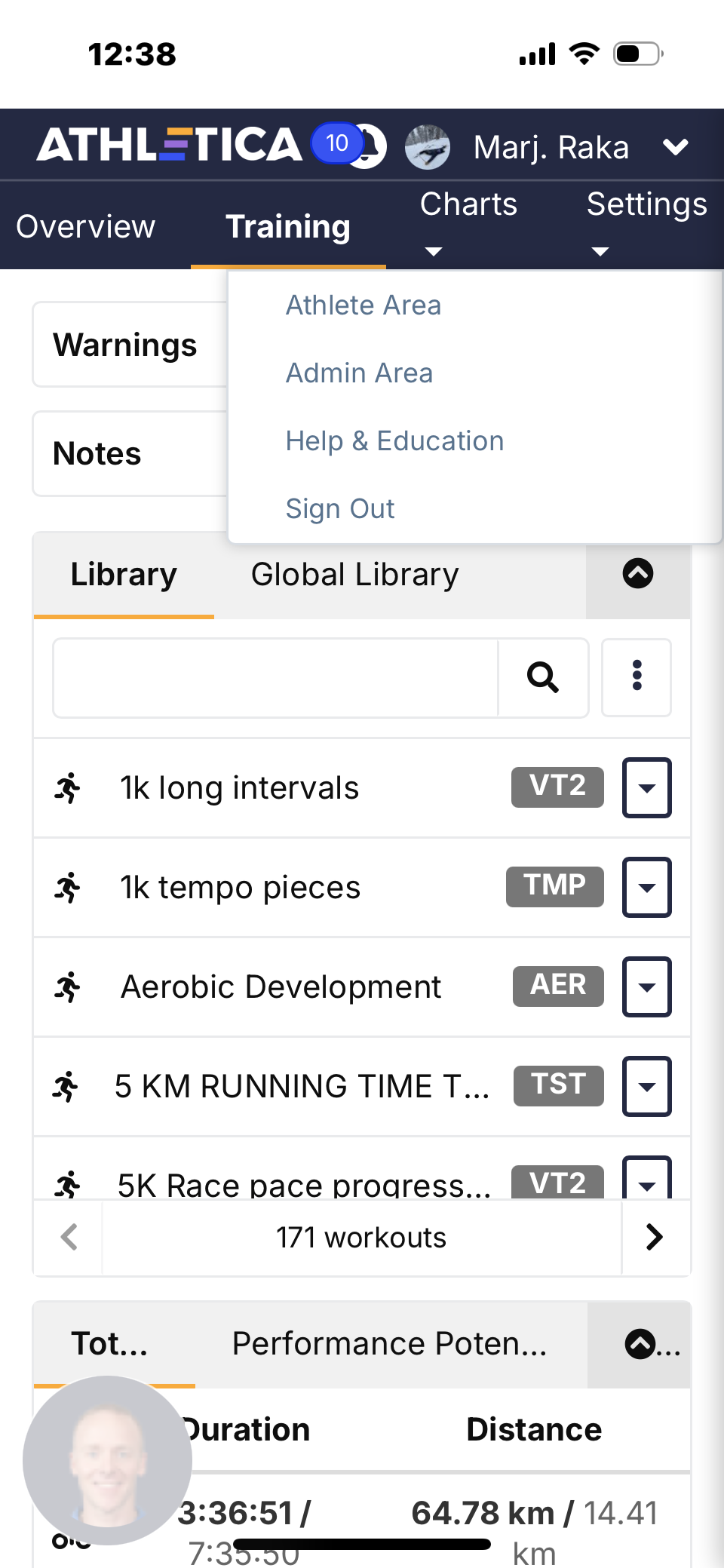Screen dimensions: 724x1568
Task: Switch to Performance Potential tab
Action: [x=389, y=1344]
